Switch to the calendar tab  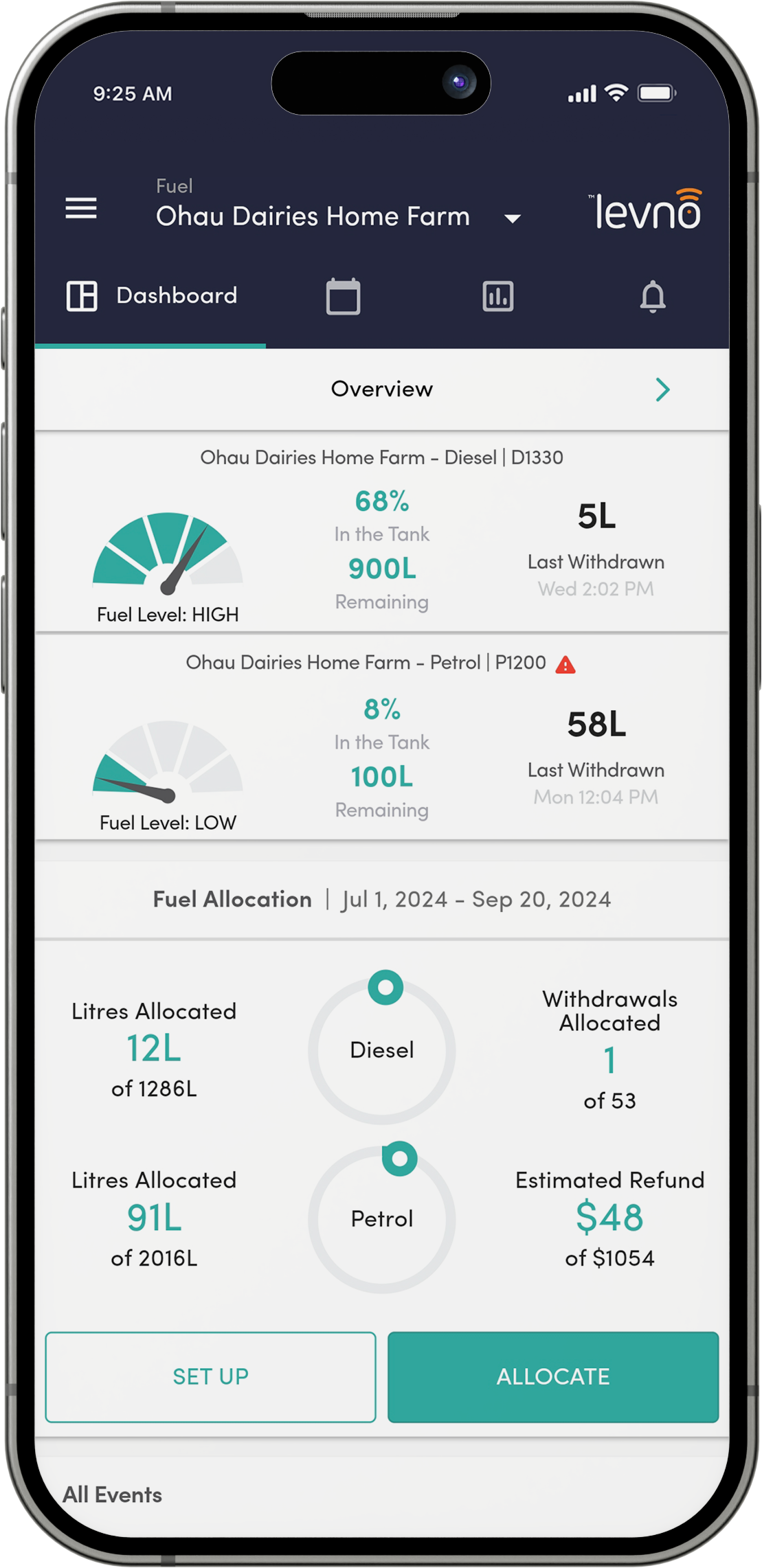click(x=343, y=296)
